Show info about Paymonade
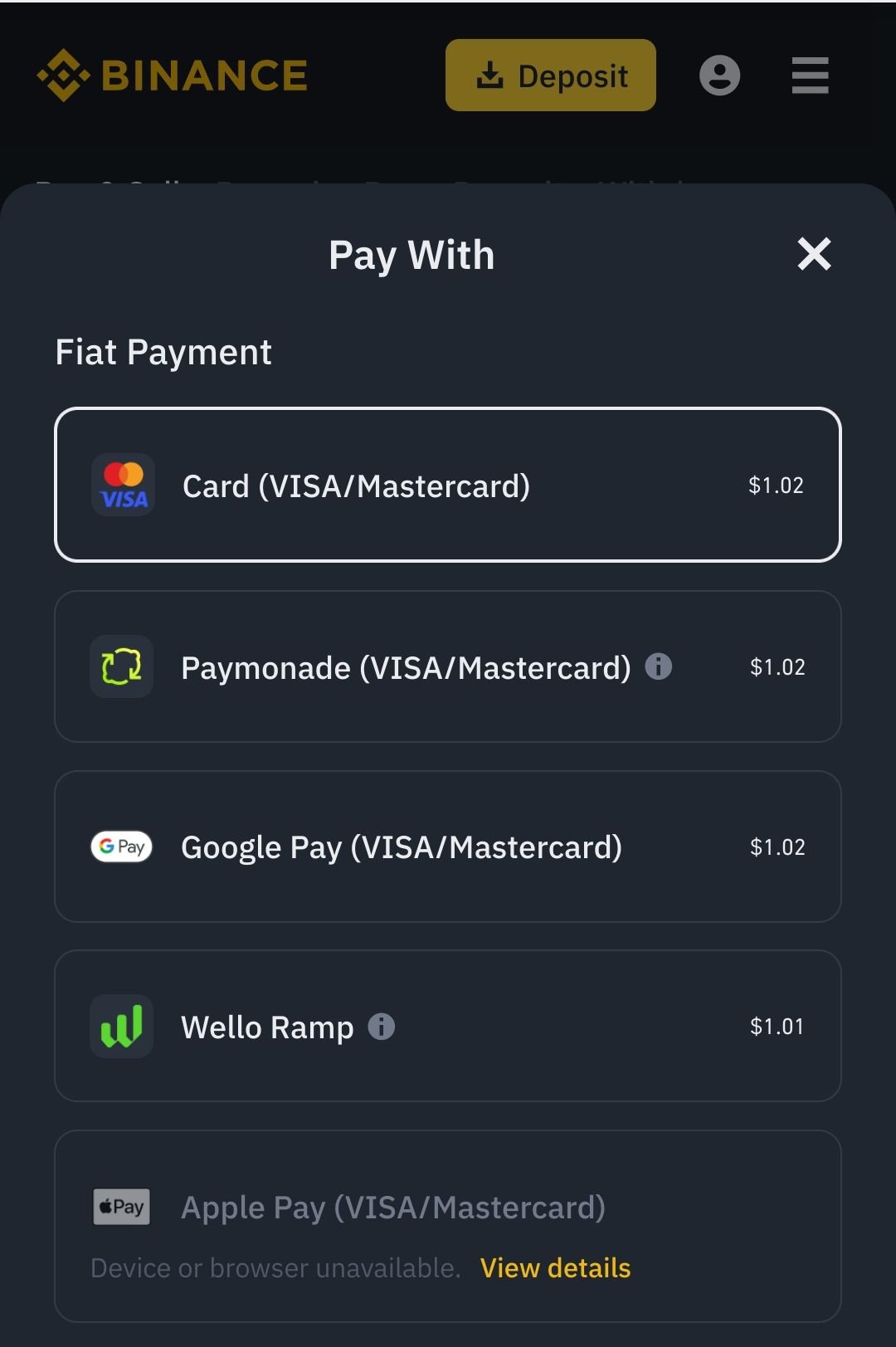The height and width of the screenshot is (1347, 896). click(x=659, y=666)
